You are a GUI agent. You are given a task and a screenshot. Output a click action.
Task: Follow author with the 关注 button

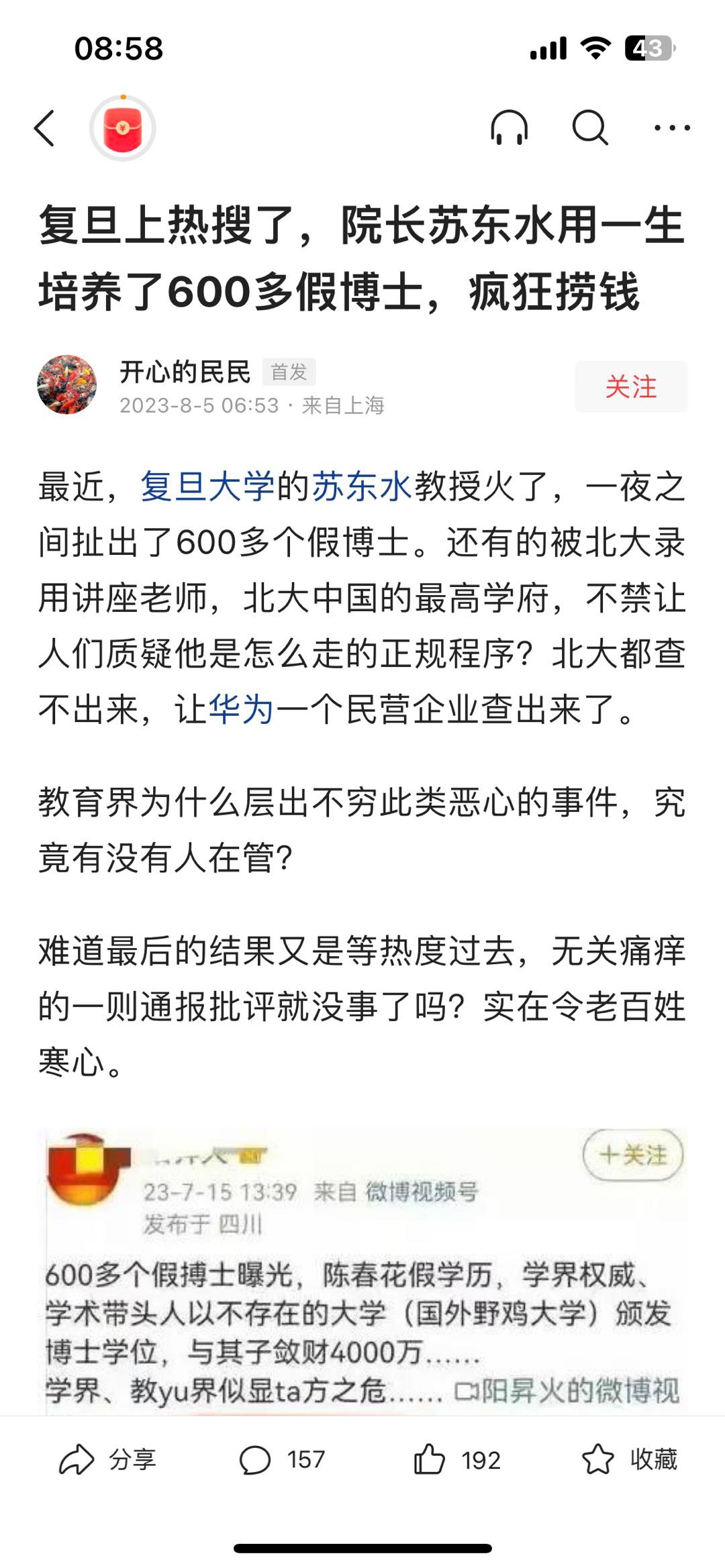(630, 386)
